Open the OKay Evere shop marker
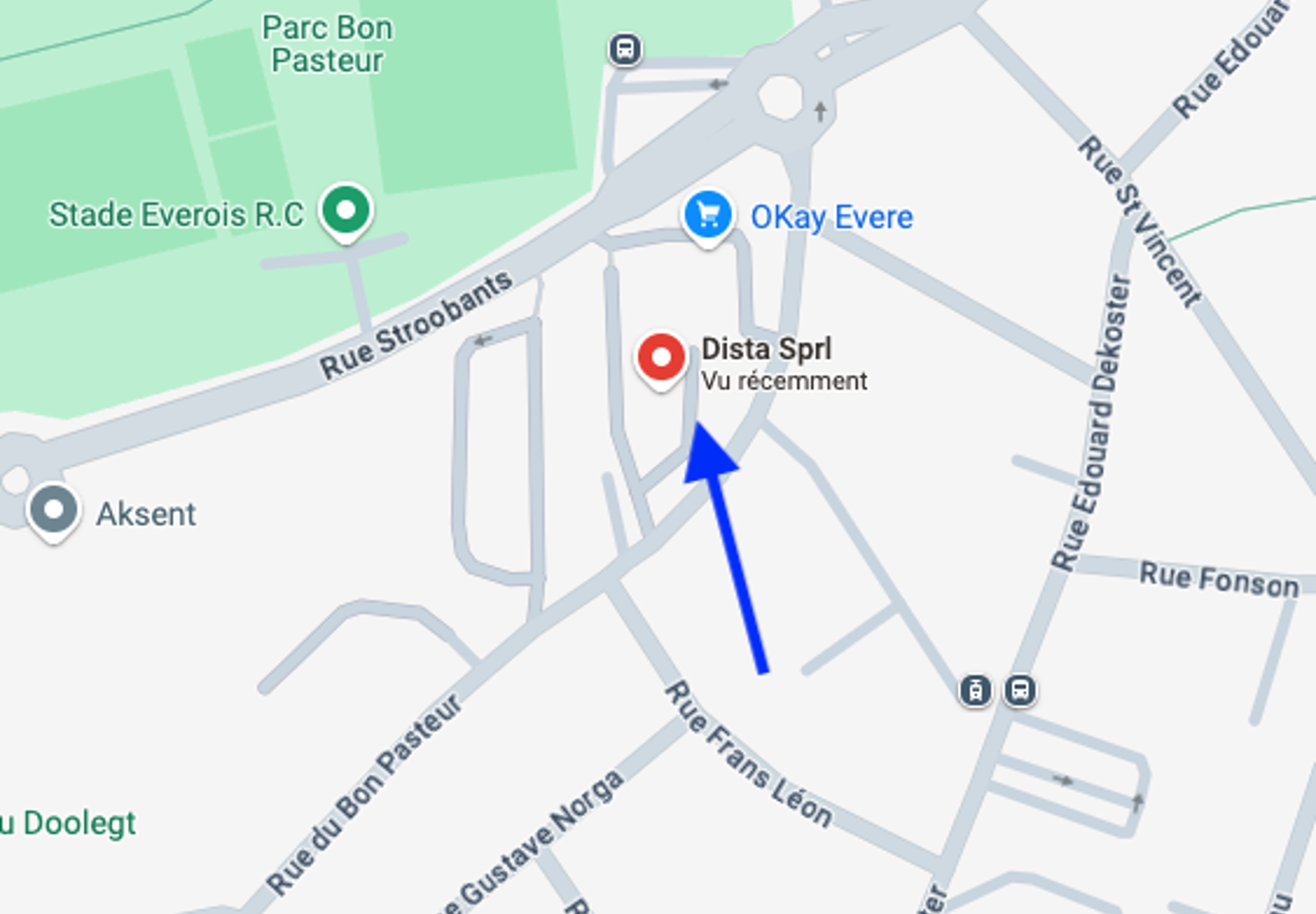 tap(707, 216)
